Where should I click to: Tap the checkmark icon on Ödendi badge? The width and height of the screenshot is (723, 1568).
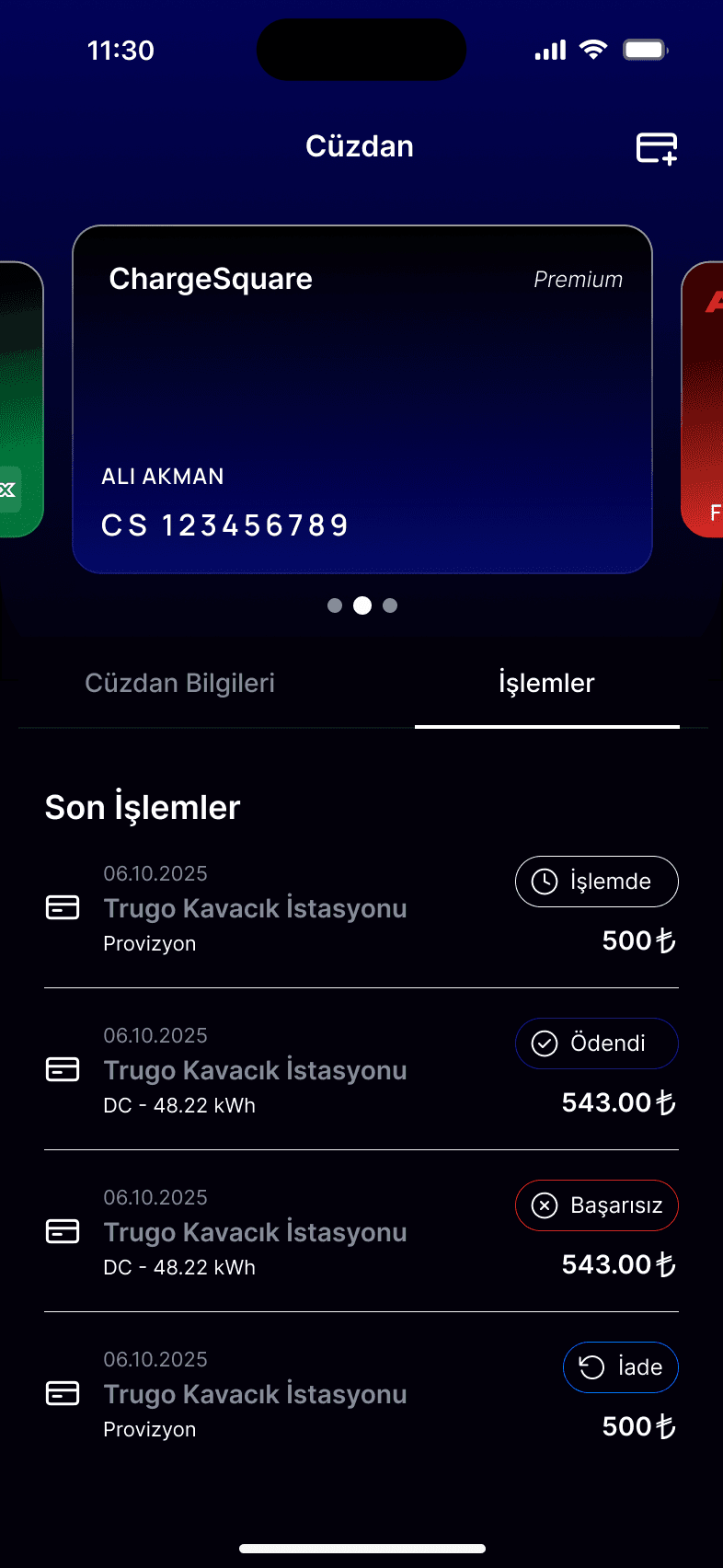click(544, 1043)
